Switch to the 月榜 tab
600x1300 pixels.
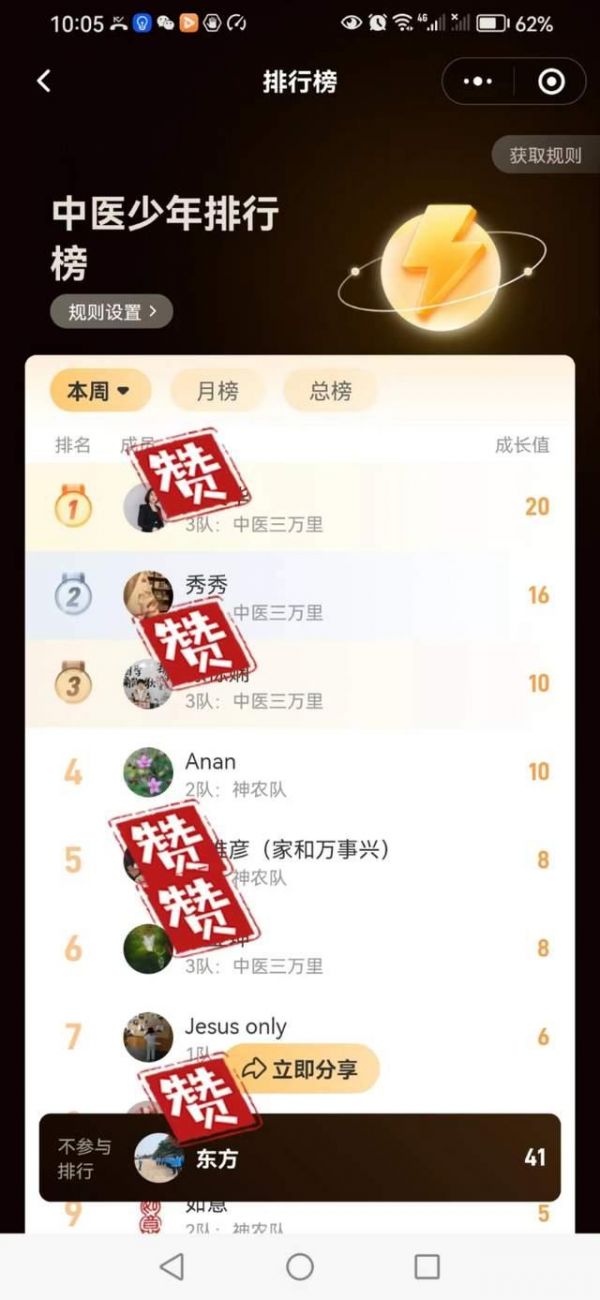[x=217, y=391]
